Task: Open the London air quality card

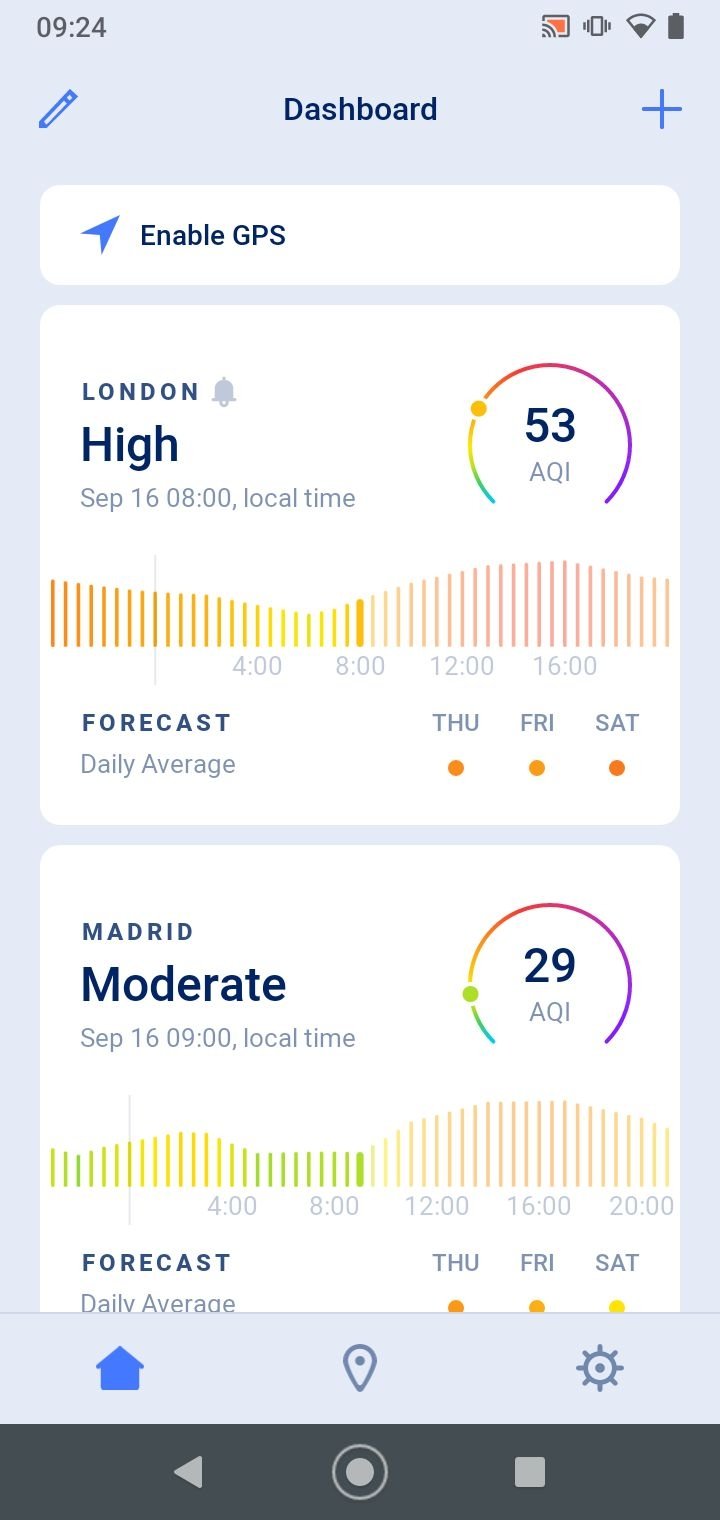Action: pyautogui.click(x=360, y=565)
